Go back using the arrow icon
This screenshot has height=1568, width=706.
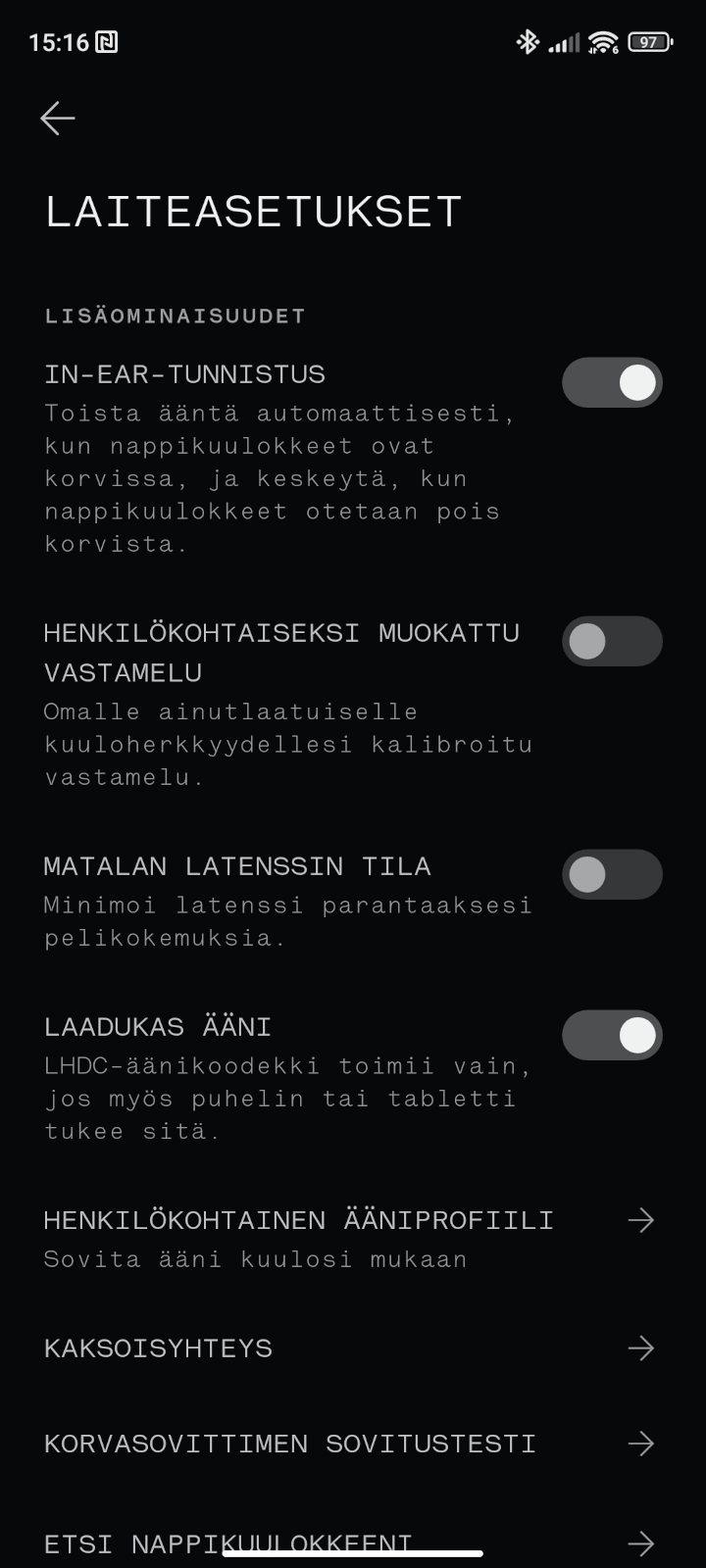[x=58, y=119]
